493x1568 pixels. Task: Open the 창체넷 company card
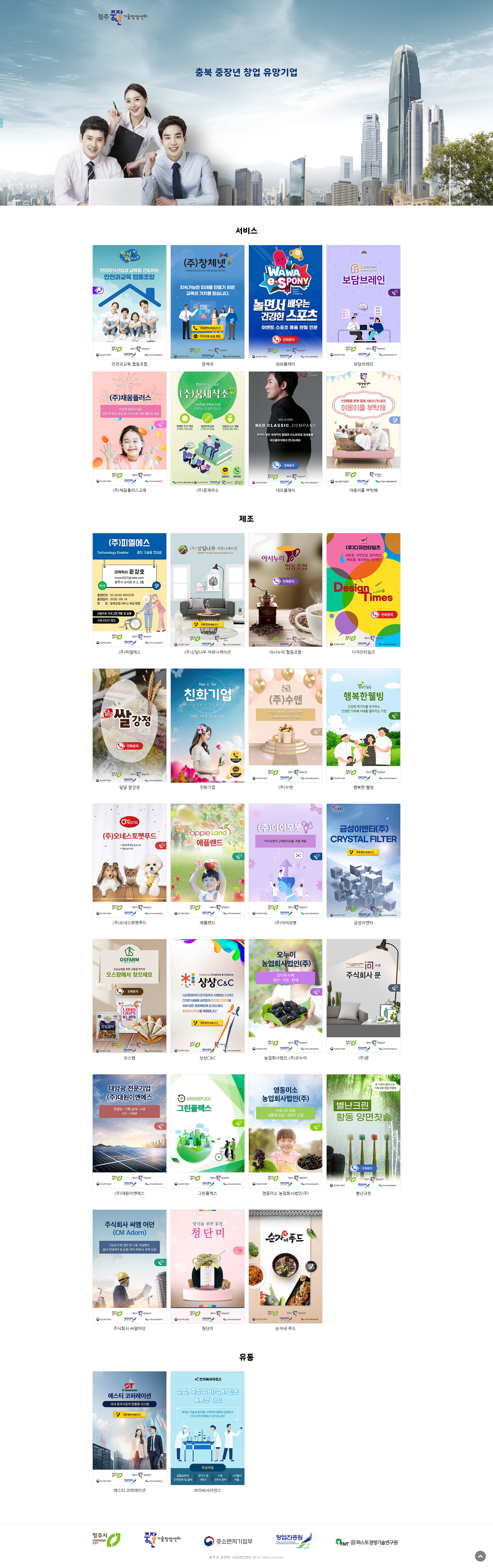(x=207, y=301)
